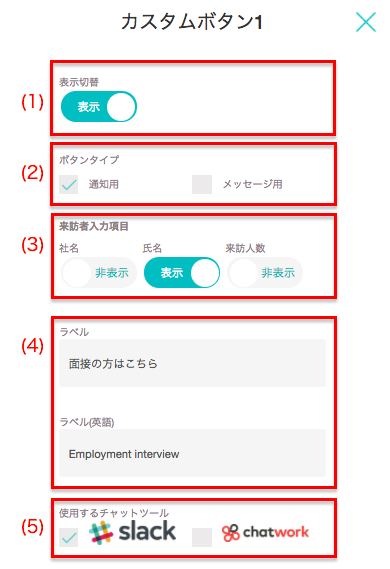Edit the Employment interview English label field
The height and width of the screenshot is (569, 390).
(192, 453)
